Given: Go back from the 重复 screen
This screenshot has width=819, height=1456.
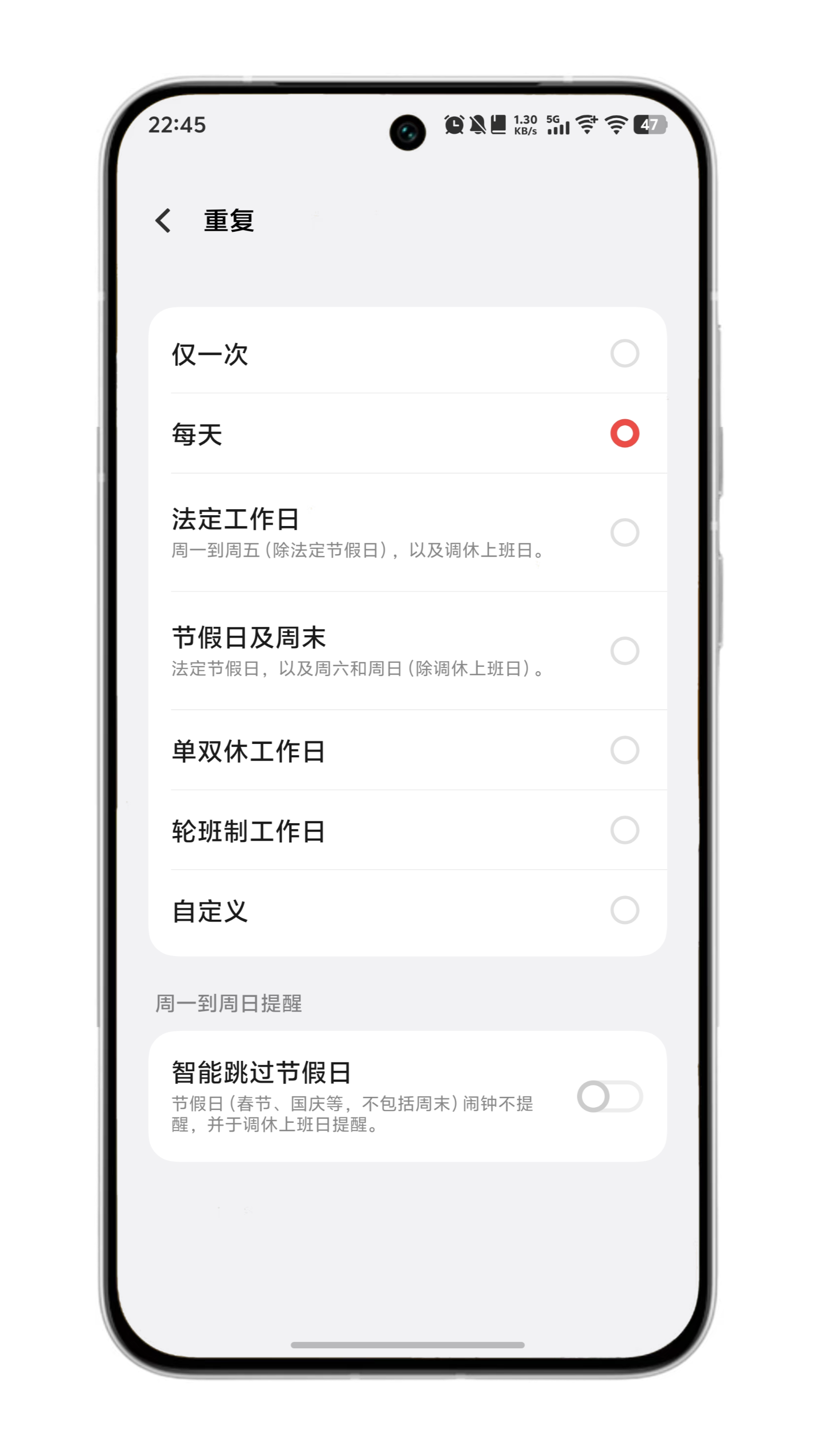Looking at the screenshot, I should pyautogui.click(x=163, y=220).
